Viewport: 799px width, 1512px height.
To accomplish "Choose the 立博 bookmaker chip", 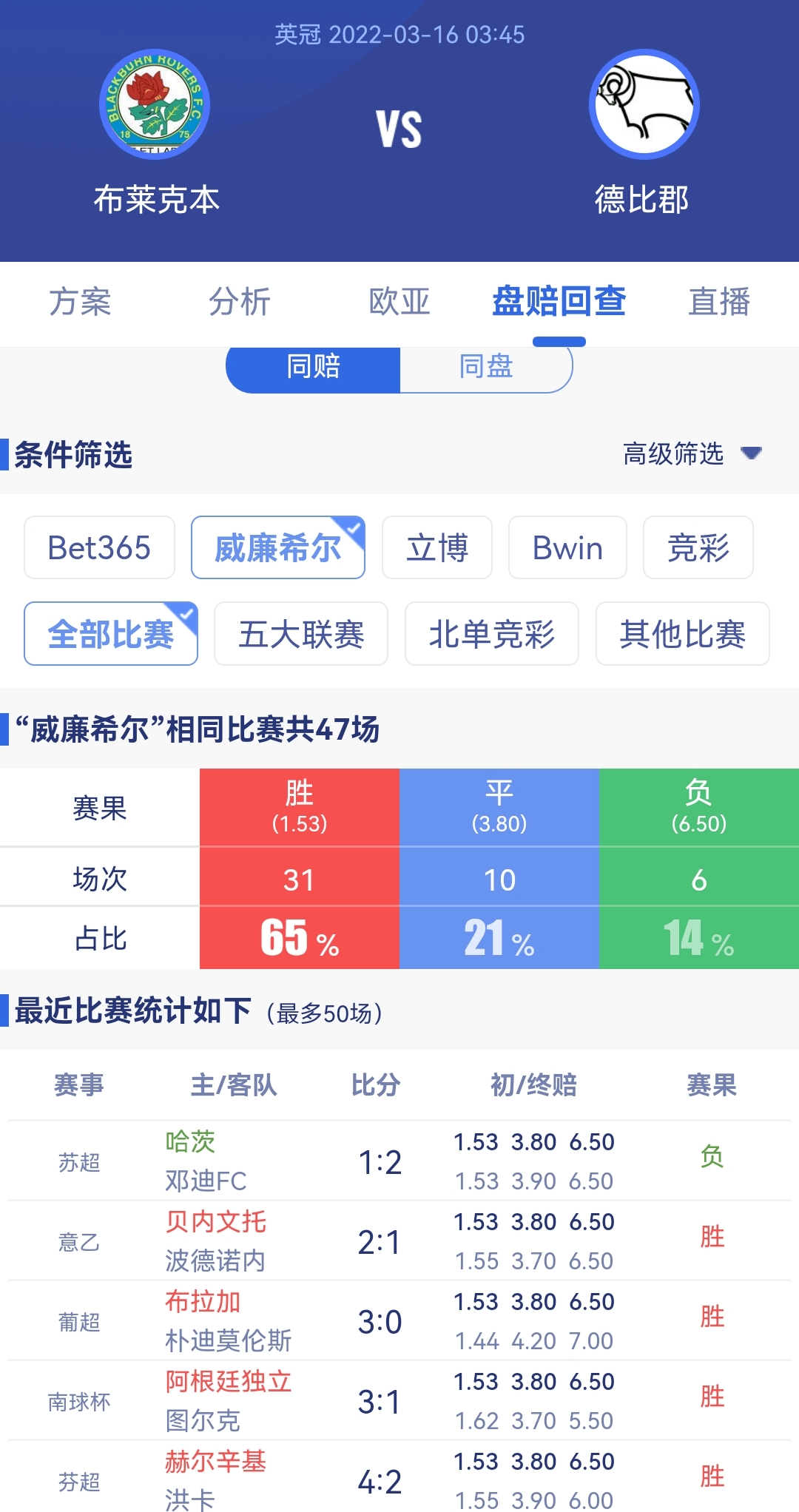I will point(437,547).
